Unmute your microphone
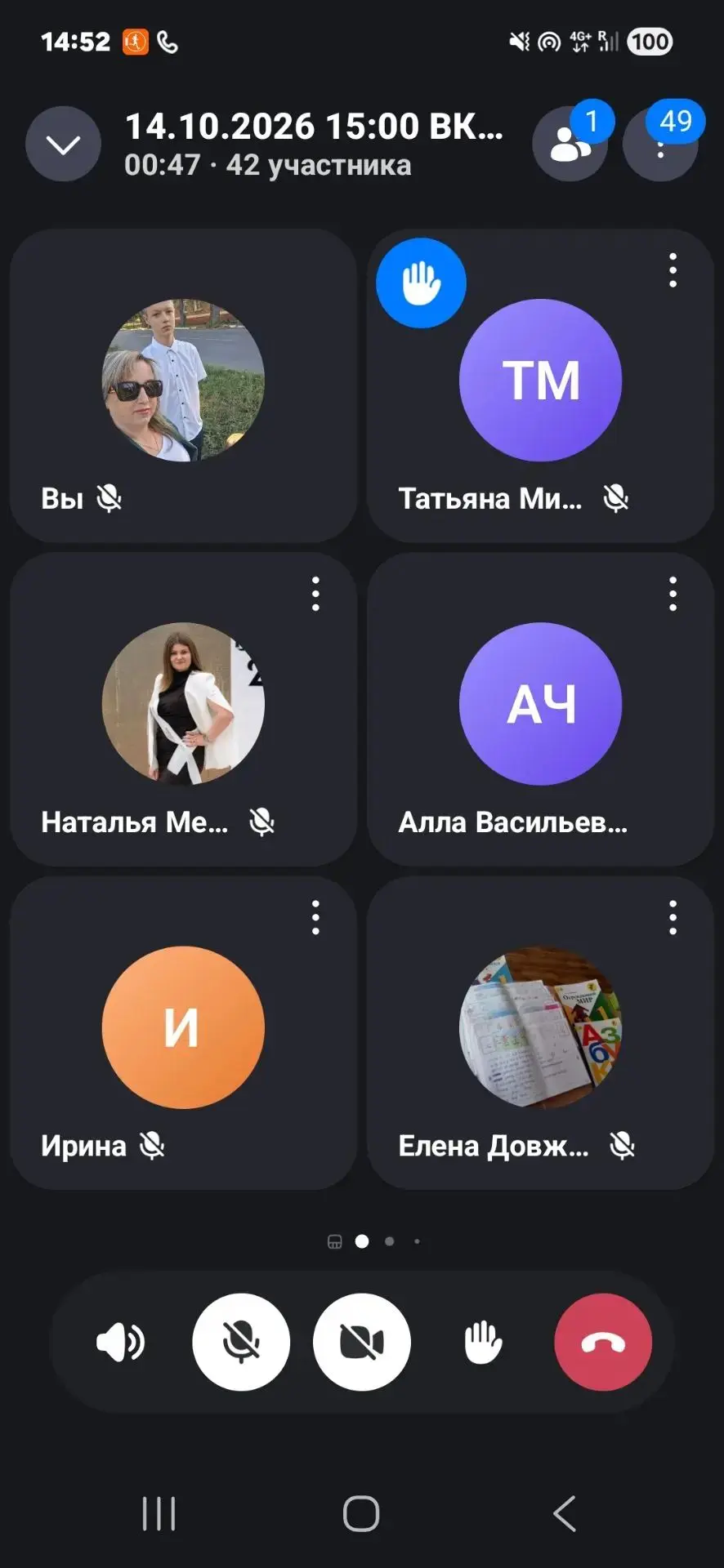This screenshot has width=724, height=1568. click(241, 1342)
